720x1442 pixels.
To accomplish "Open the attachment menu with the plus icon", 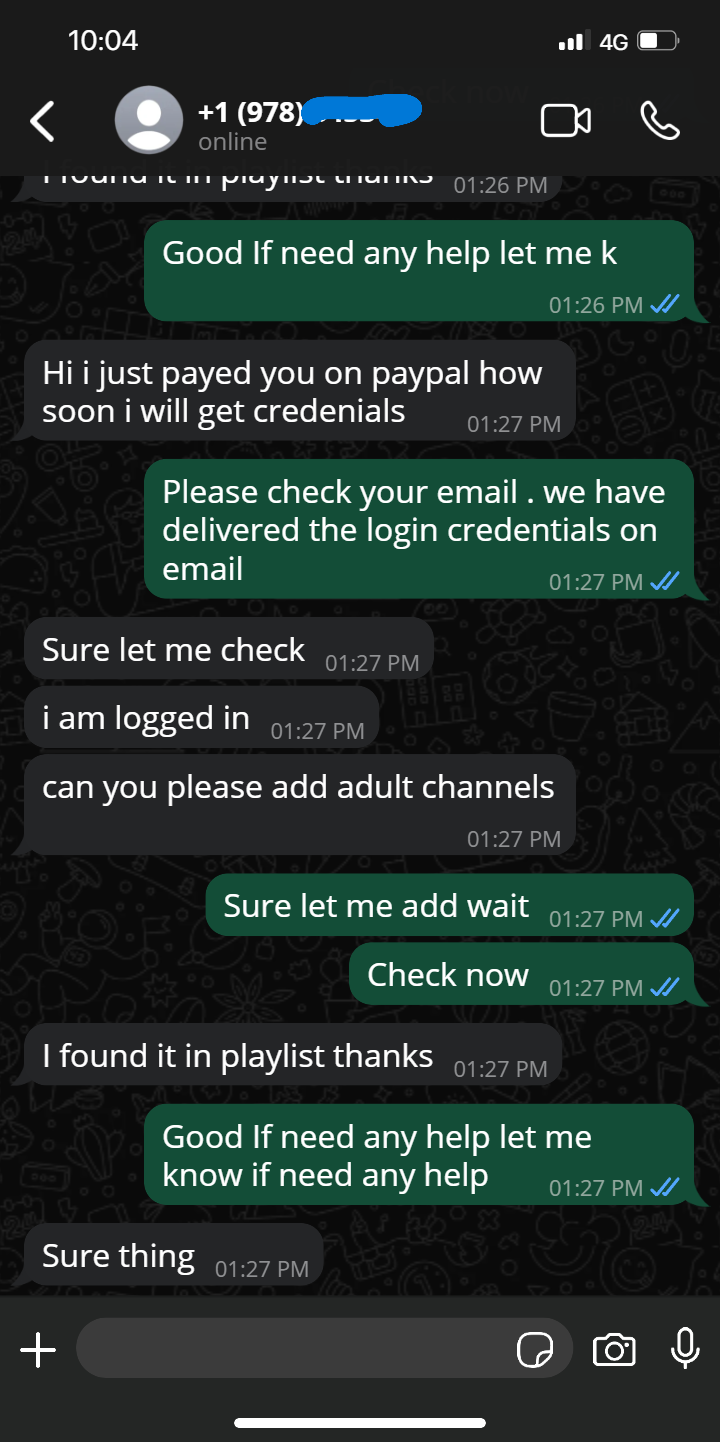I will [x=38, y=1348].
